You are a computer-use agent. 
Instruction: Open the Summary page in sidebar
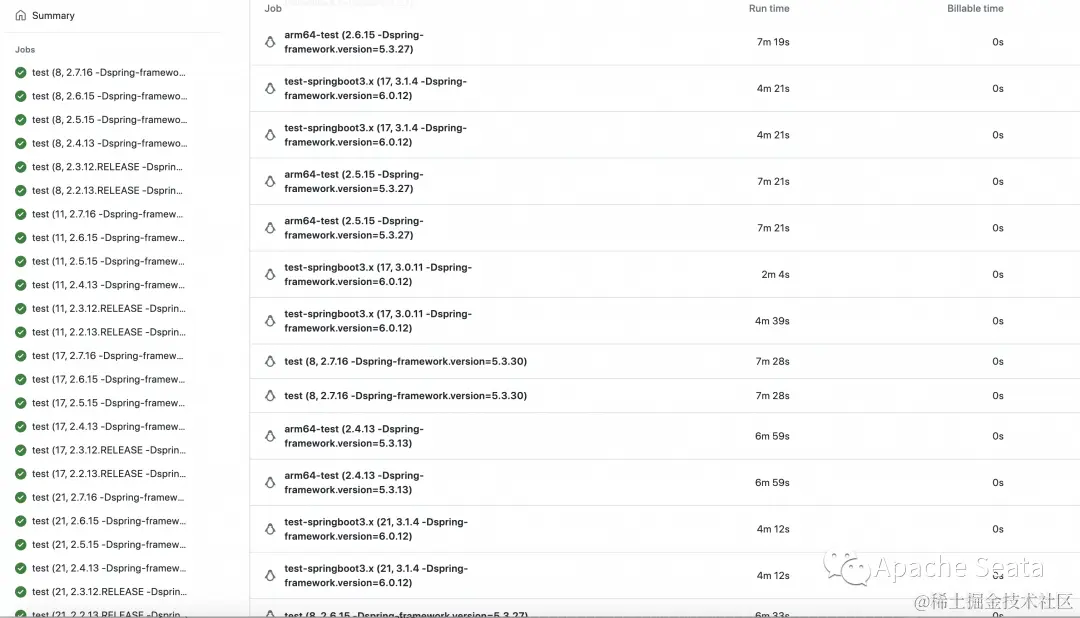pyautogui.click(x=52, y=16)
